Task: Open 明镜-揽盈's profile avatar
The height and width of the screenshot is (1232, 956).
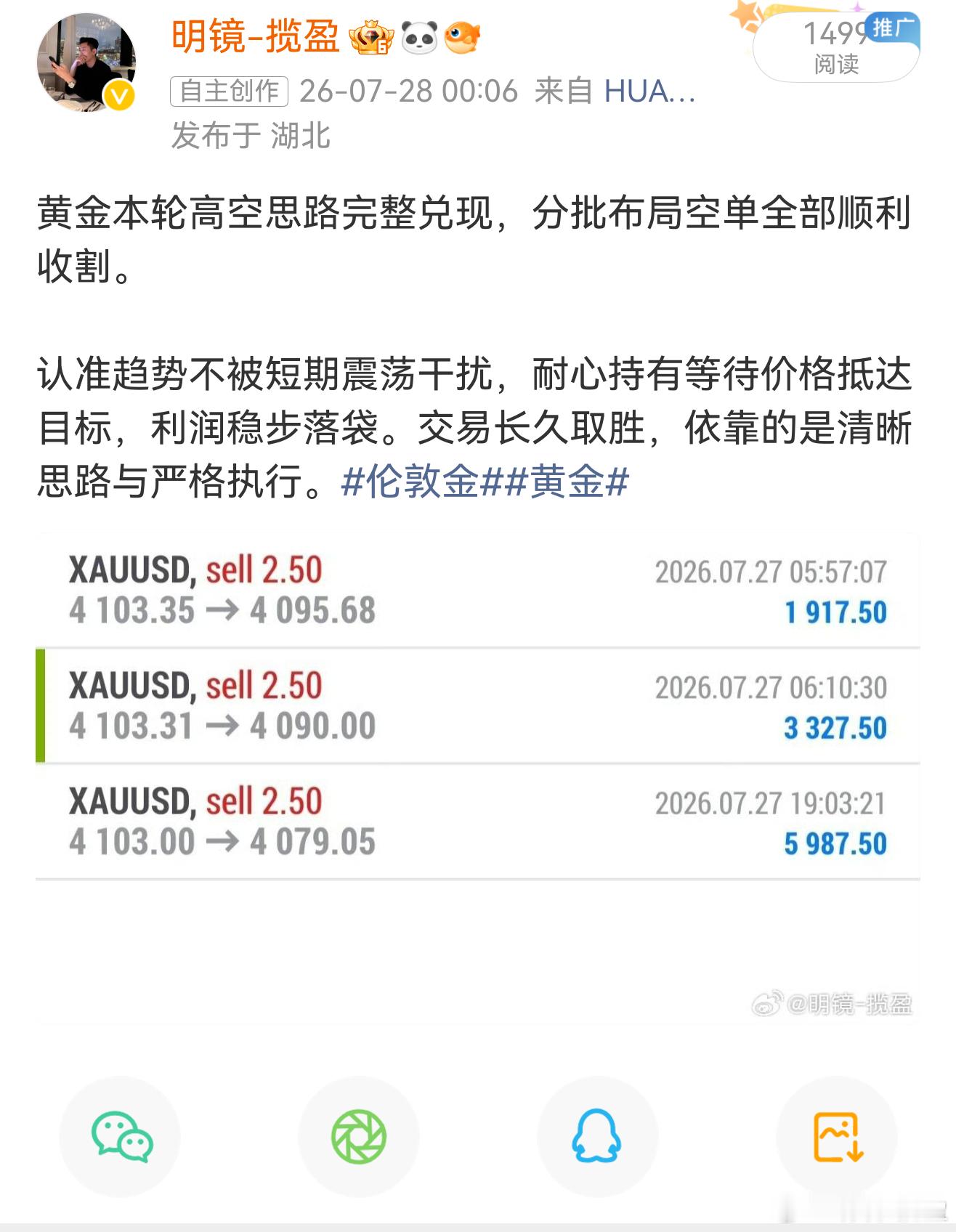Action: tap(86, 63)
